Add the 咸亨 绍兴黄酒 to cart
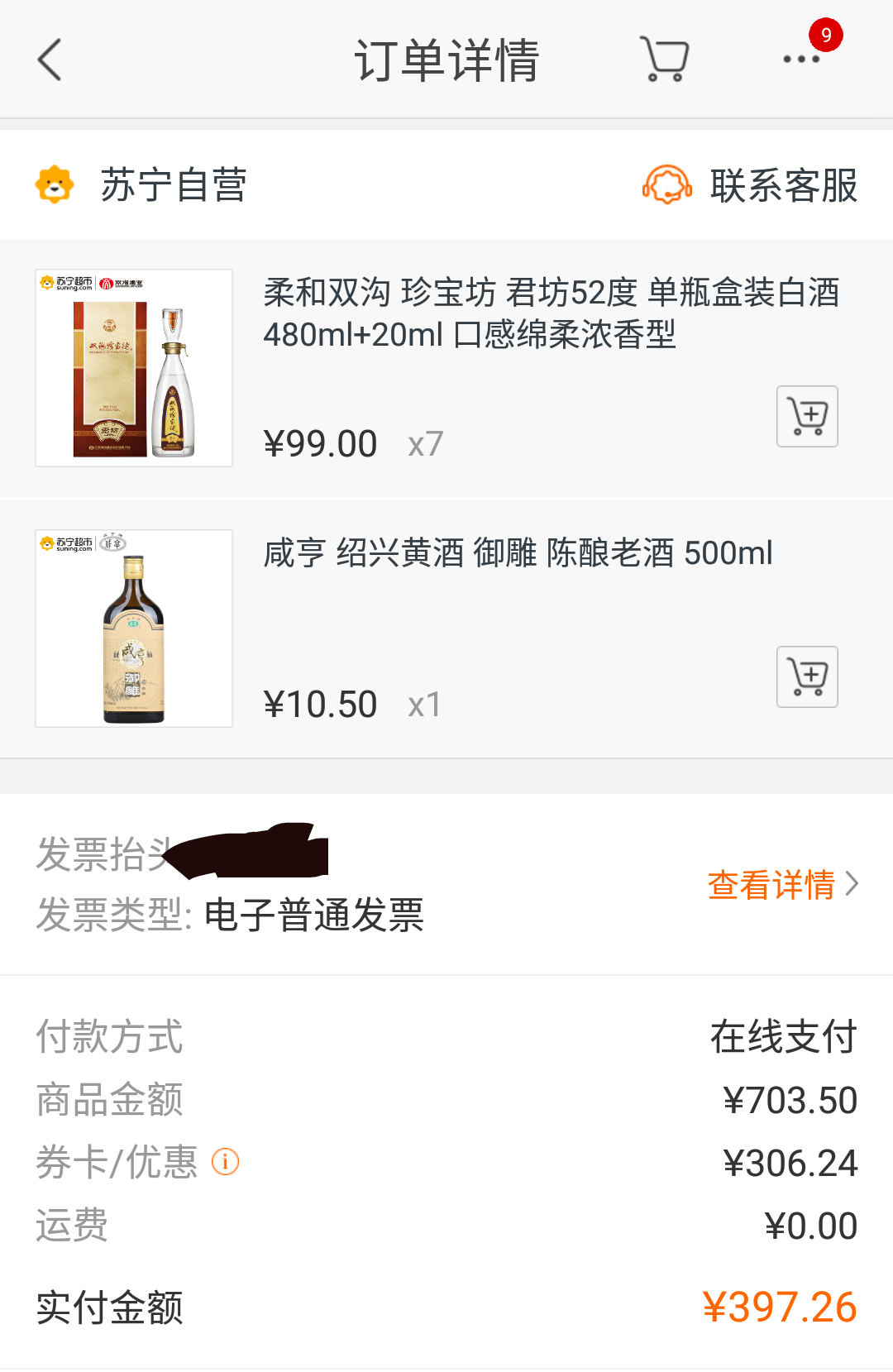This screenshot has height=1372, width=893. tap(807, 677)
